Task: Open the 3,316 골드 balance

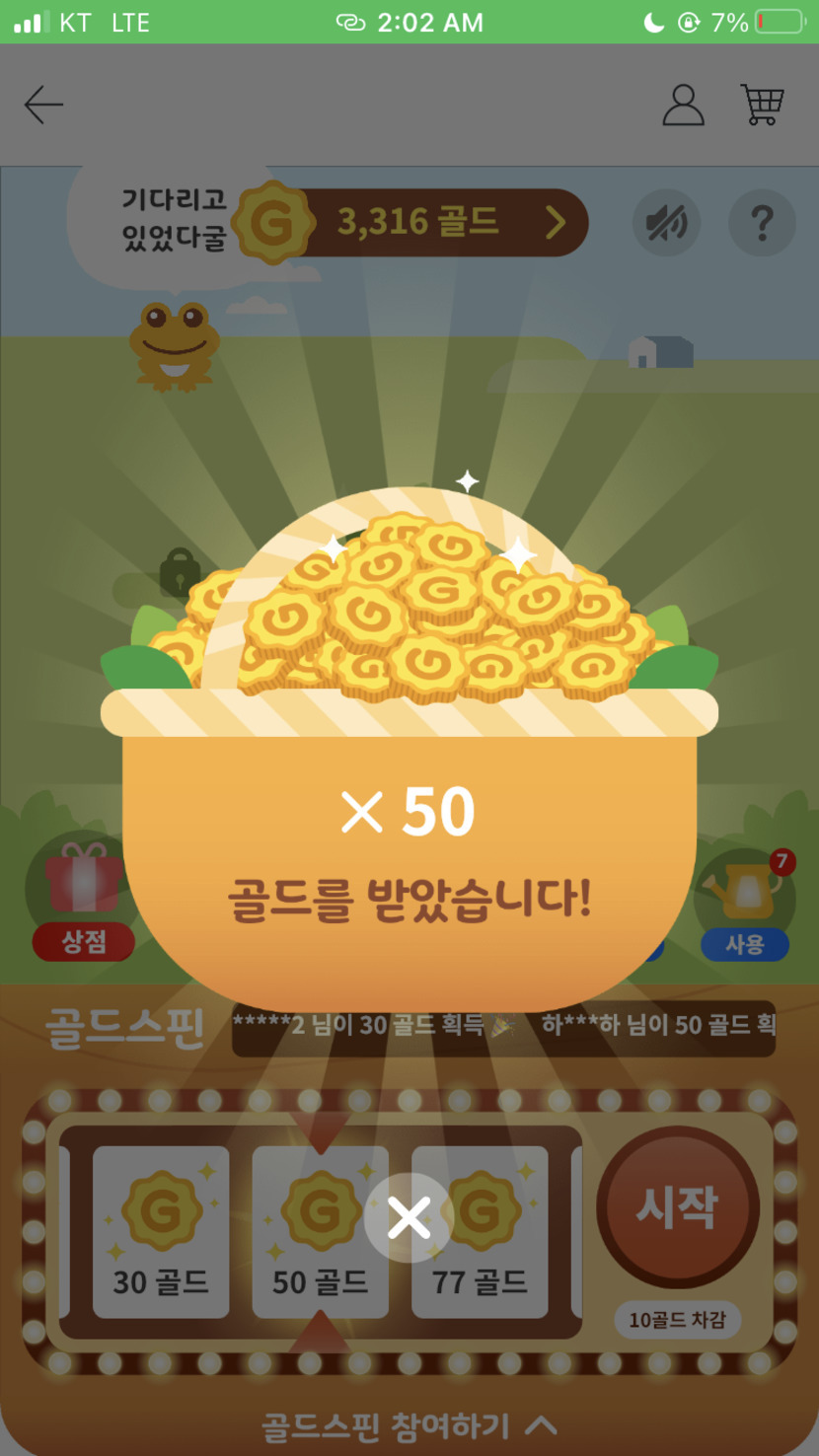Action: [x=434, y=223]
